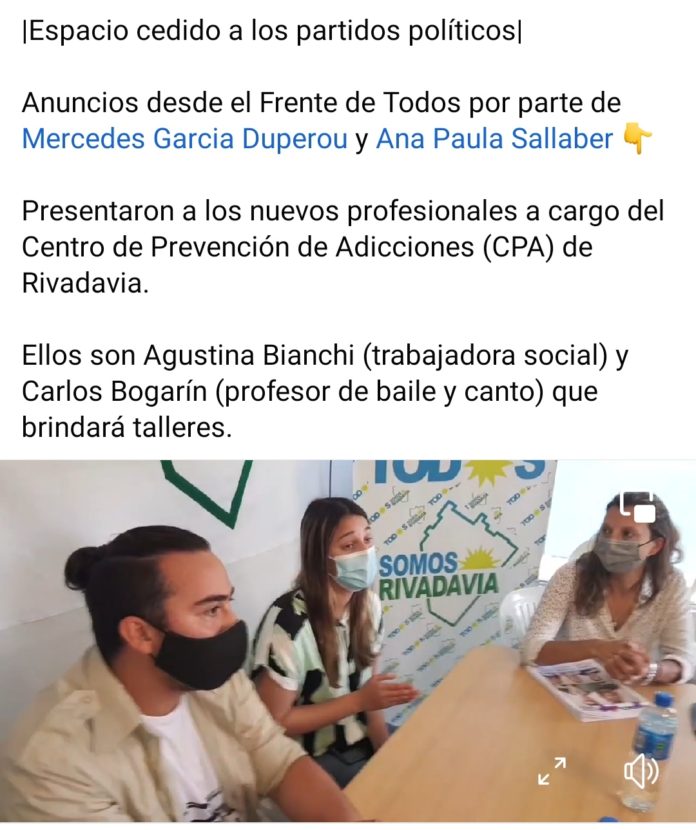
Task: Open Mercedes Garcia Duperou's profile link
Action: pyautogui.click(x=185, y=140)
